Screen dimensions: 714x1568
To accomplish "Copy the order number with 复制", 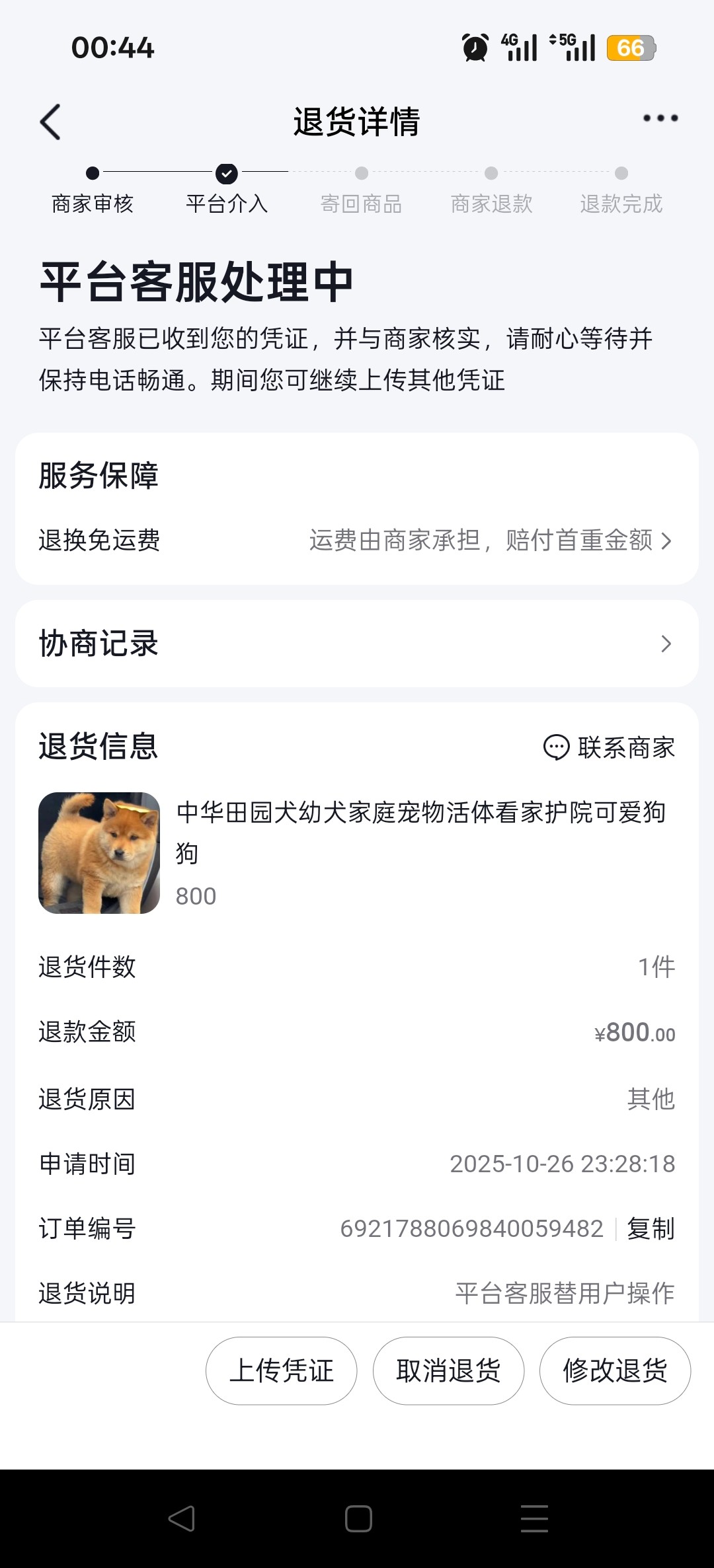I will pos(651,1229).
